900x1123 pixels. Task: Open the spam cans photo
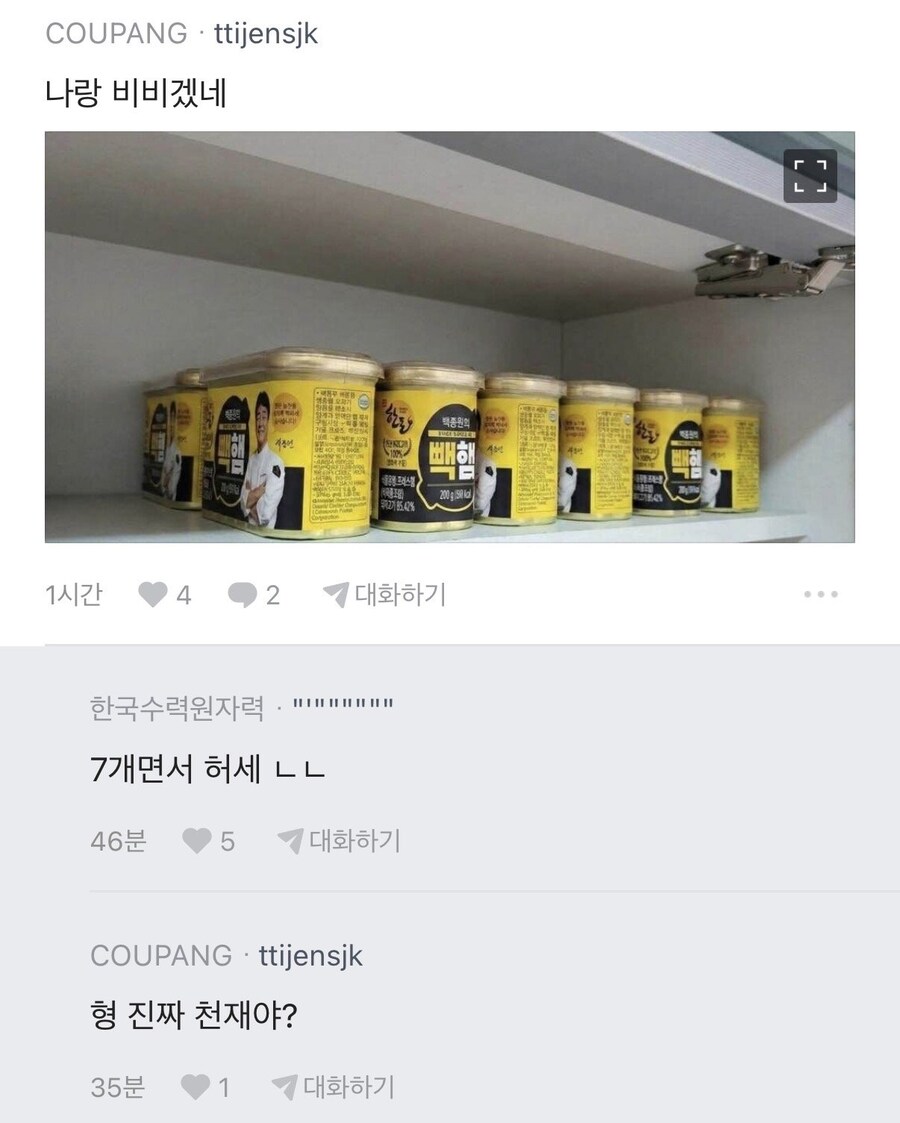pyautogui.click(x=450, y=343)
